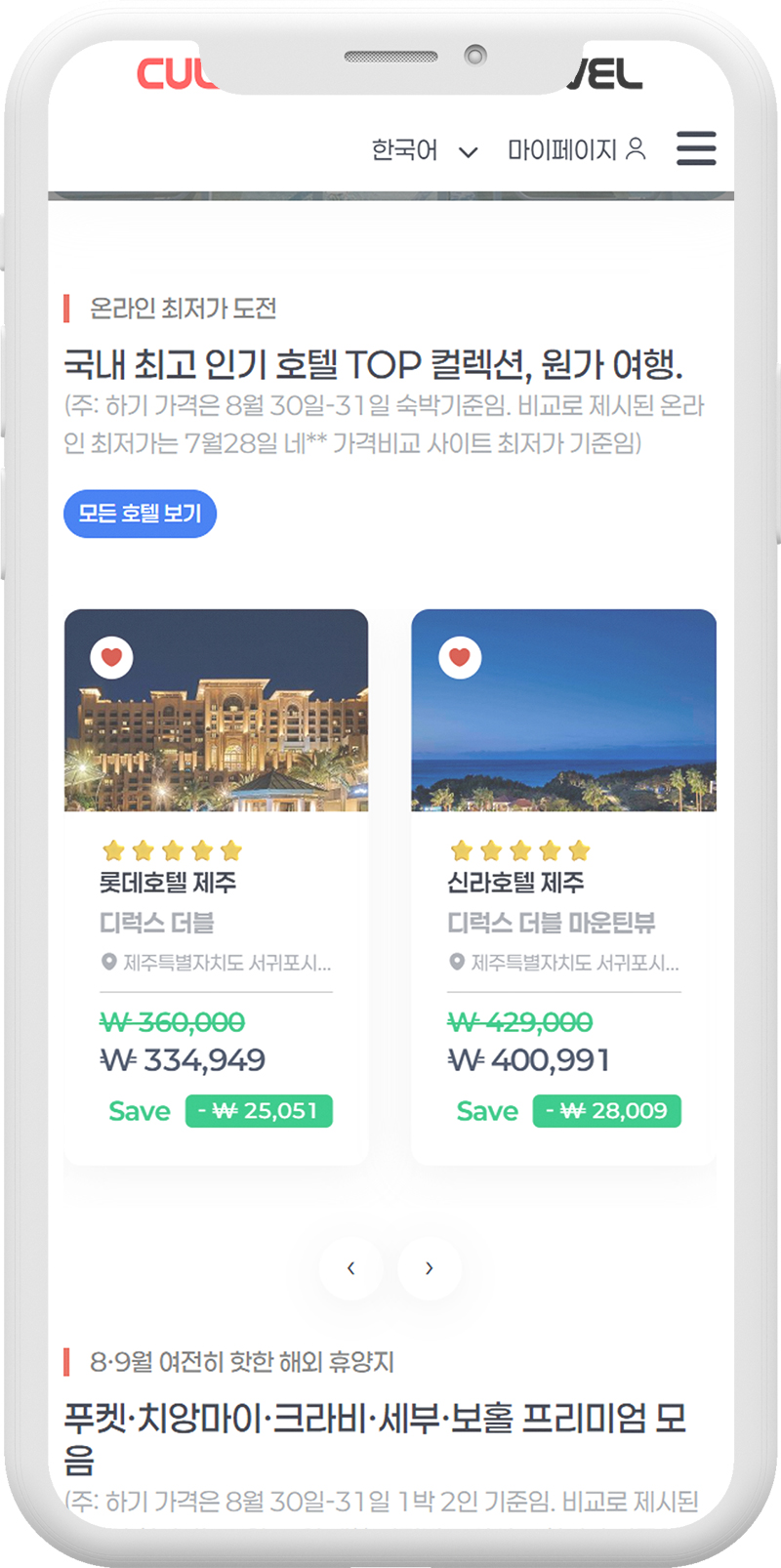Tap the 모든 호텔 보기 button
The height and width of the screenshot is (1568, 781).
140,514
